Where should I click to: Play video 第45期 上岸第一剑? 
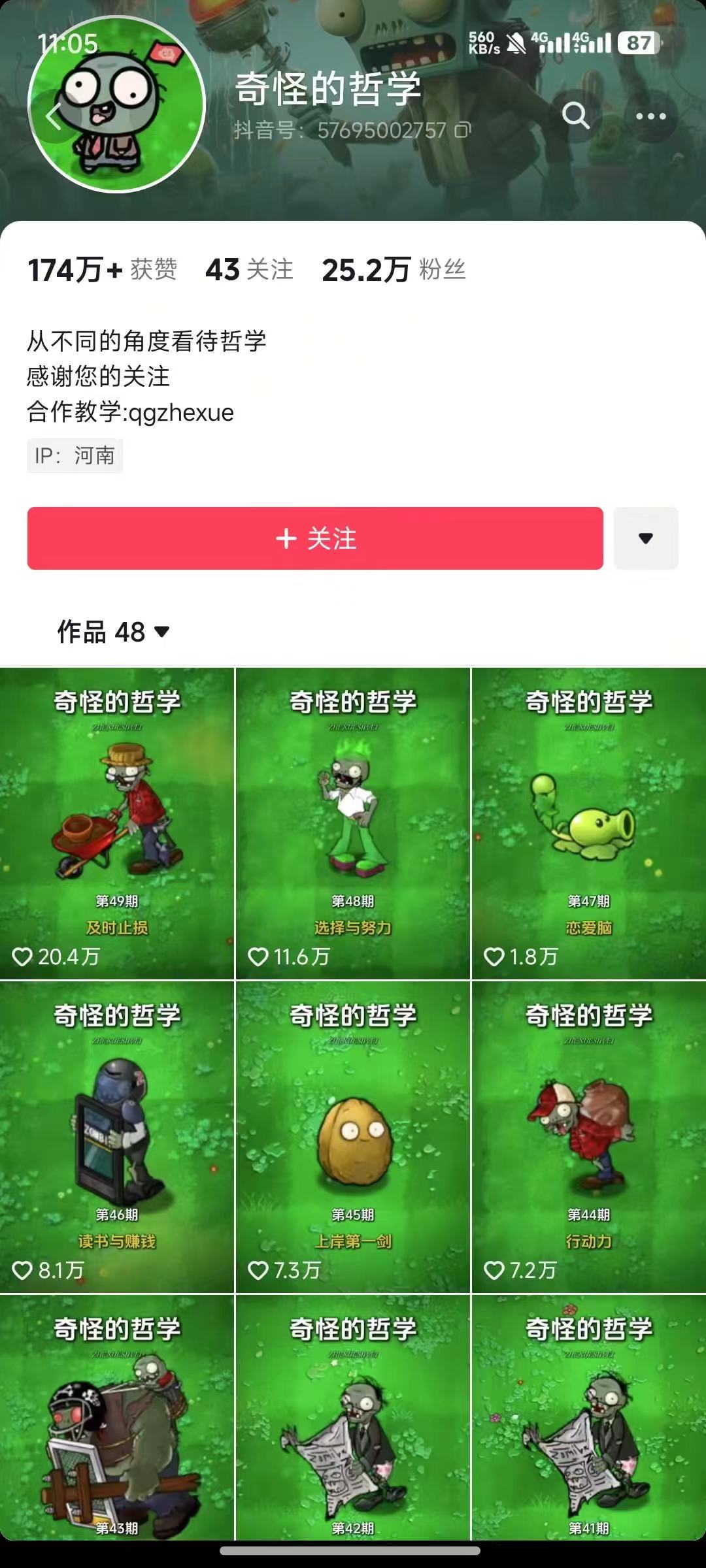point(352,1137)
